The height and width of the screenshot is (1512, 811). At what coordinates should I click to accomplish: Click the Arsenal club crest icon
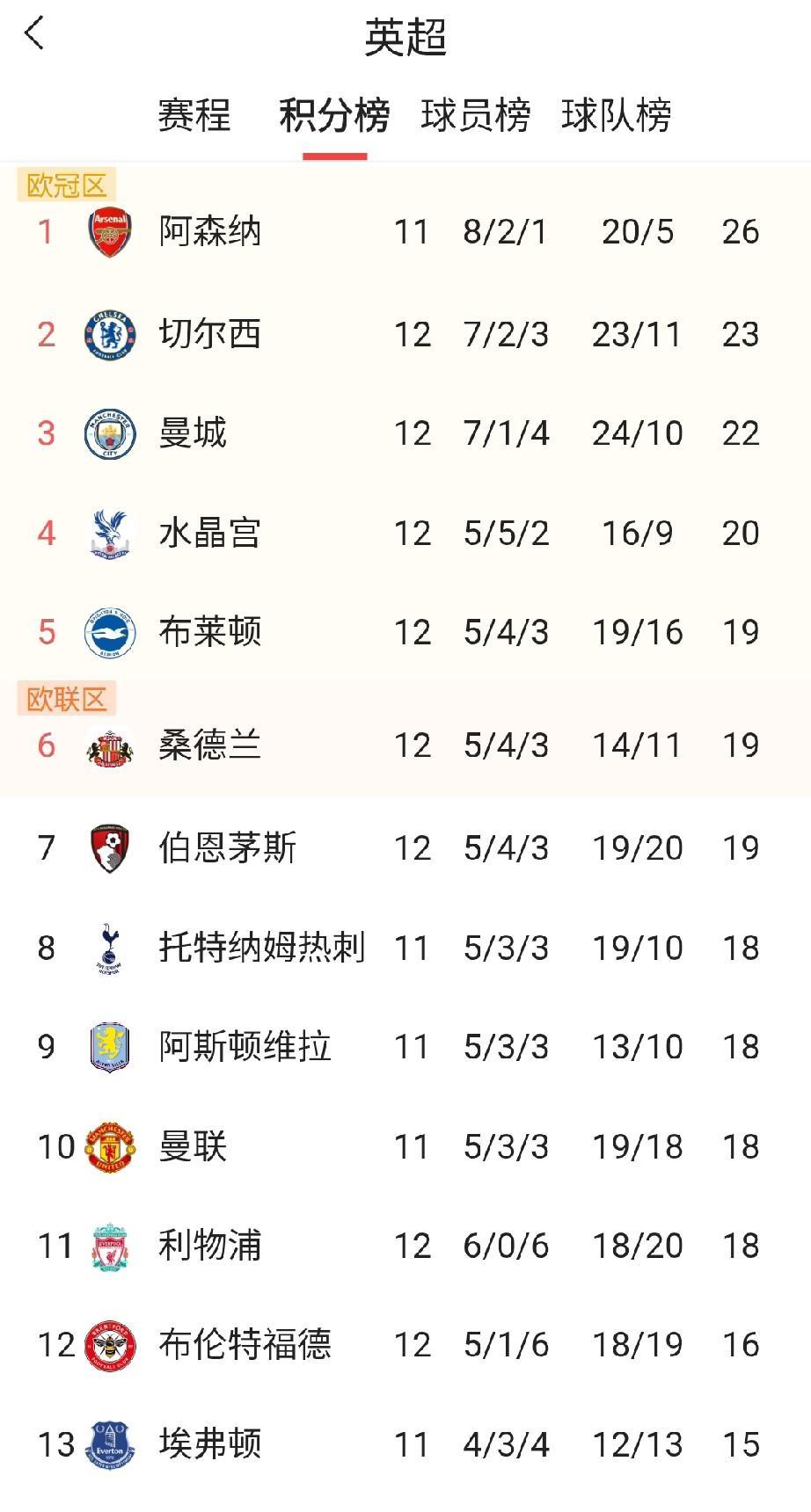point(109,232)
